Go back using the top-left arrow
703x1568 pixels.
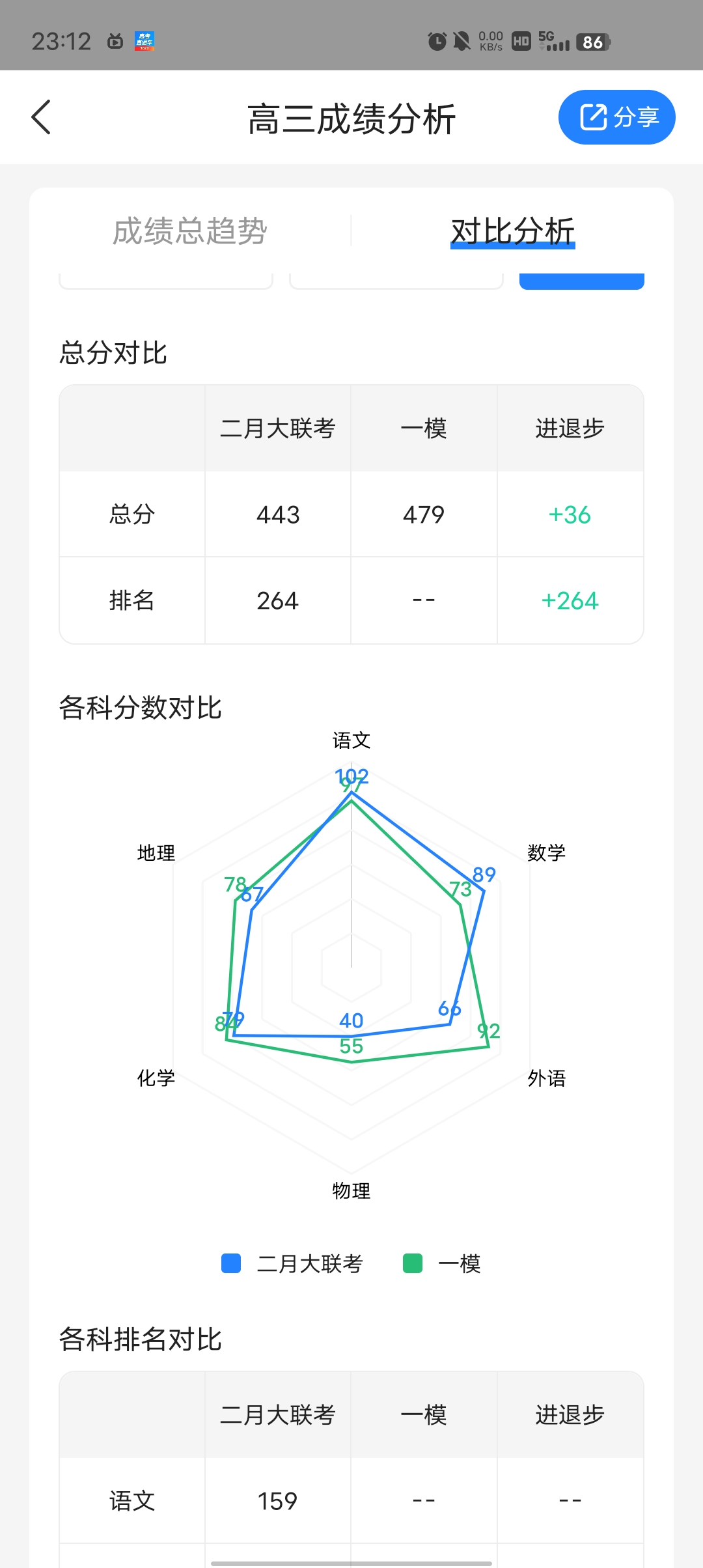pos(41,118)
